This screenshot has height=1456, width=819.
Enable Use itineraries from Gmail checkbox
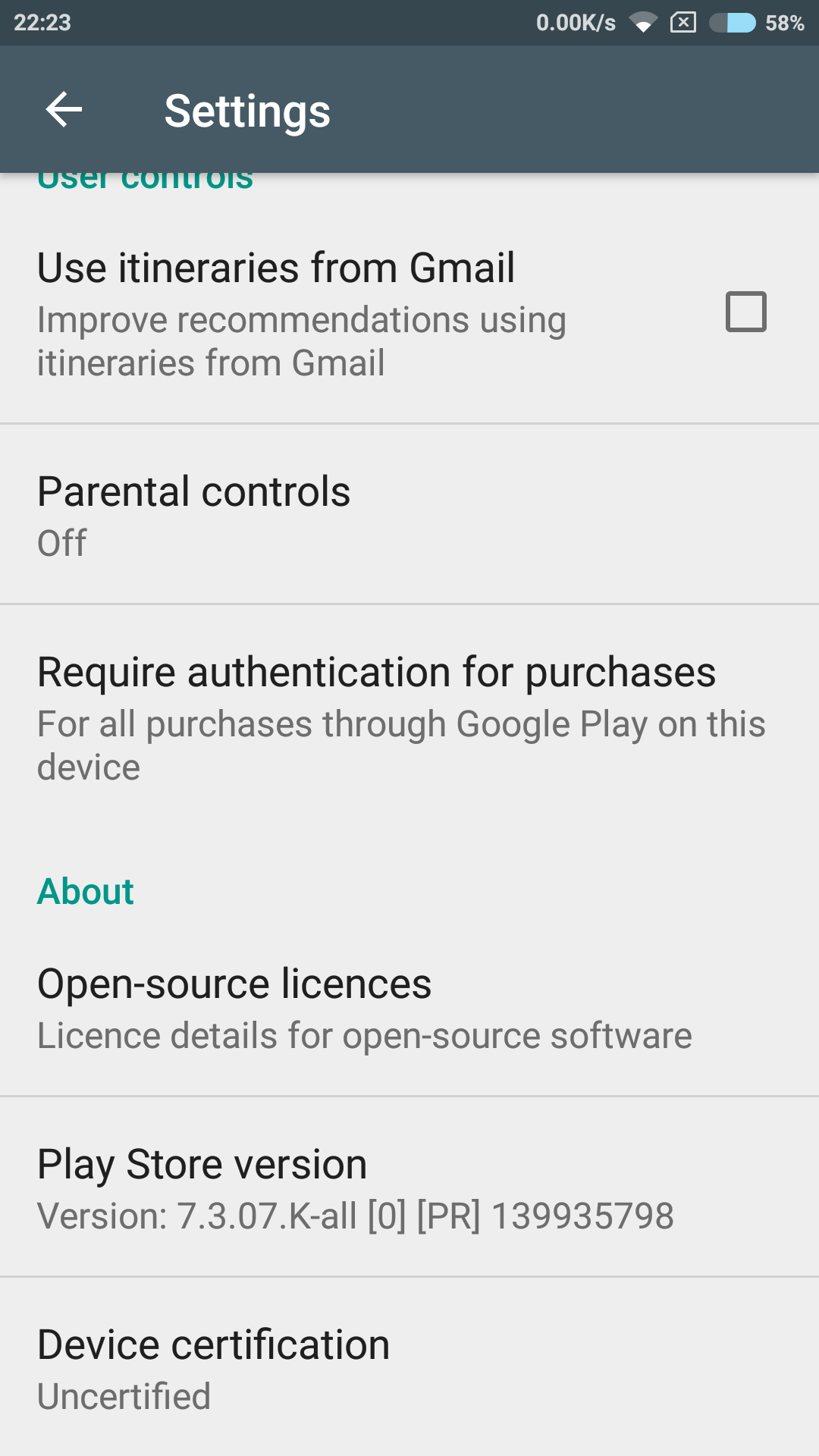tap(745, 312)
